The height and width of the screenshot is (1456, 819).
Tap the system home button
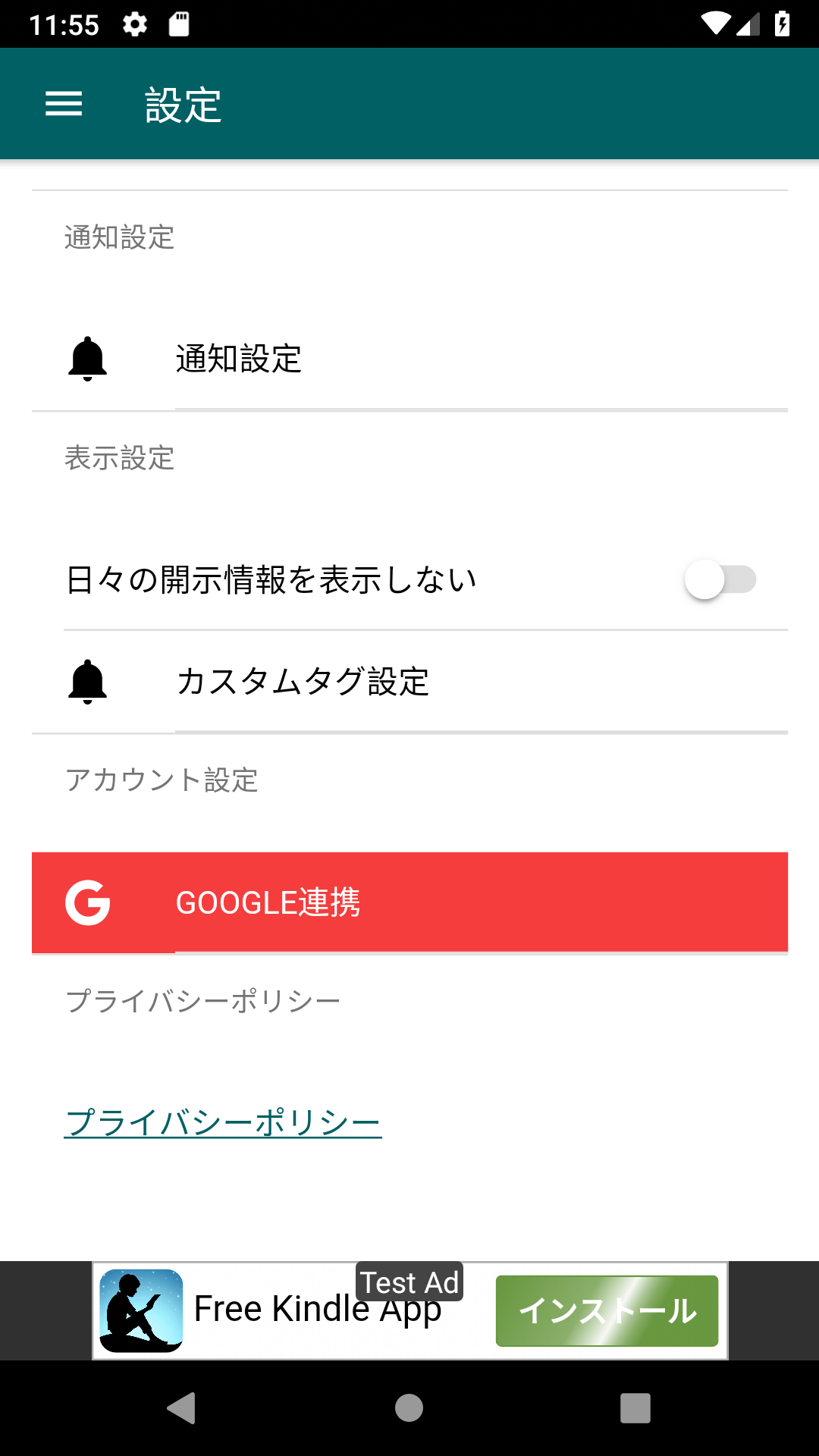pos(409,1408)
